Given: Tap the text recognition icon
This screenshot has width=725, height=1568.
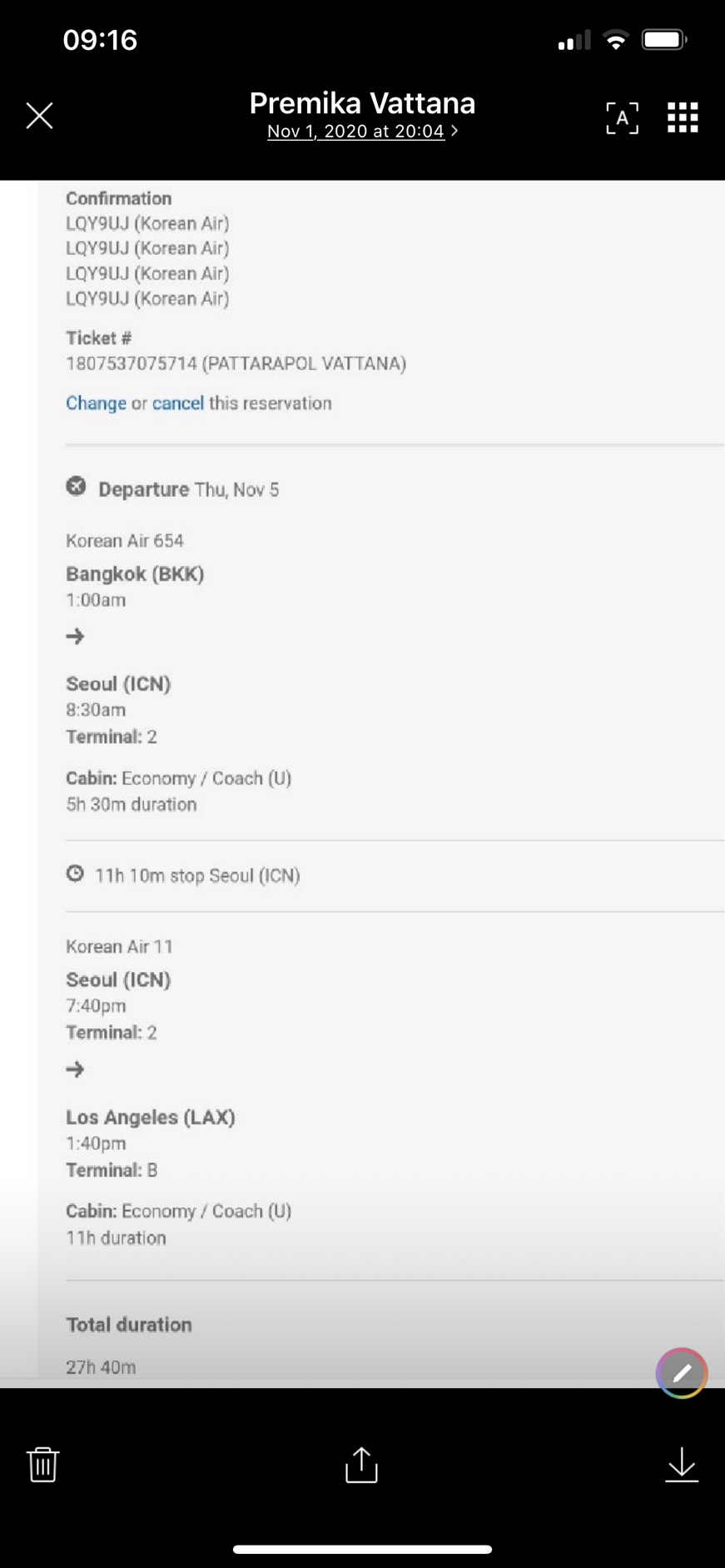Looking at the screenshot, I should (x=622, y=118).
